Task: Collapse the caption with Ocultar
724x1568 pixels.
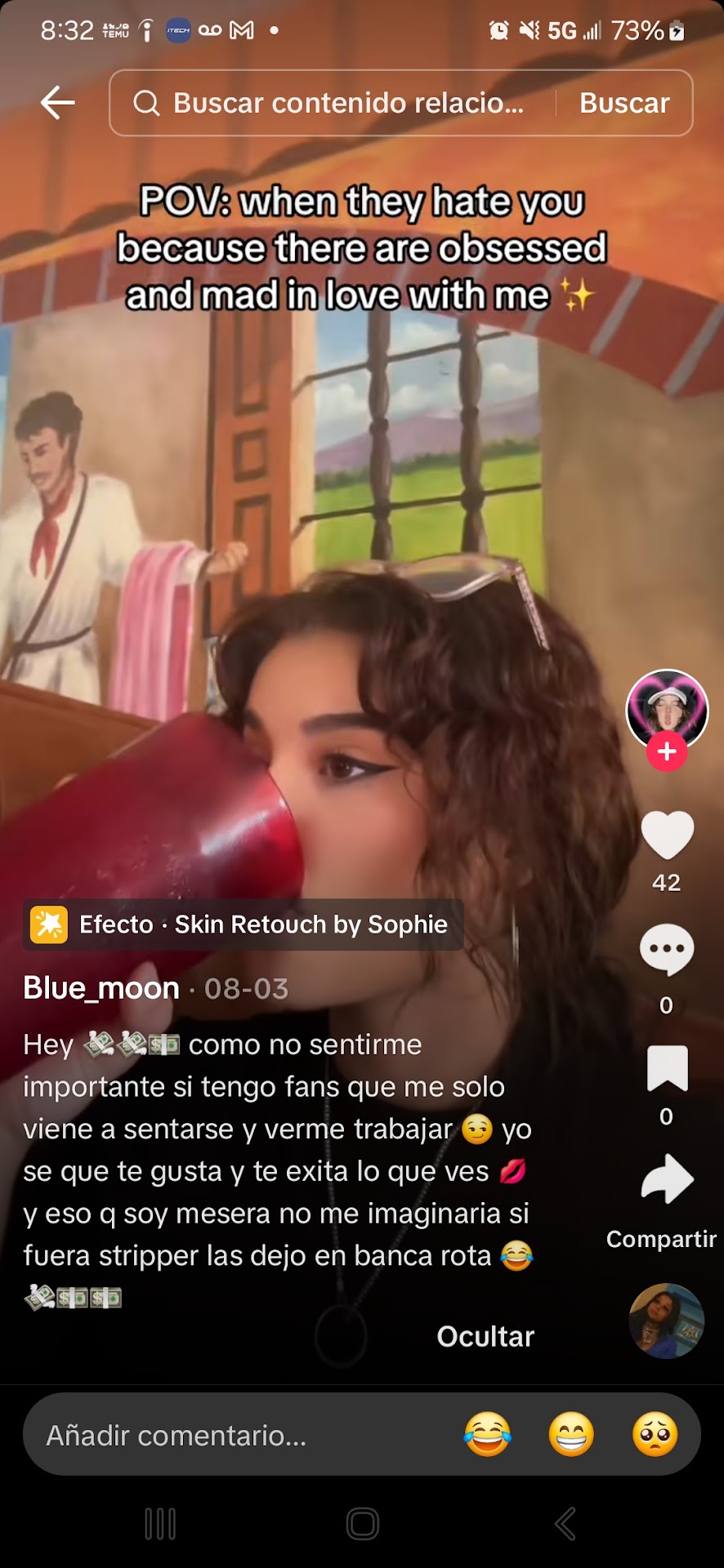Action: click(x=485, y=1336)
